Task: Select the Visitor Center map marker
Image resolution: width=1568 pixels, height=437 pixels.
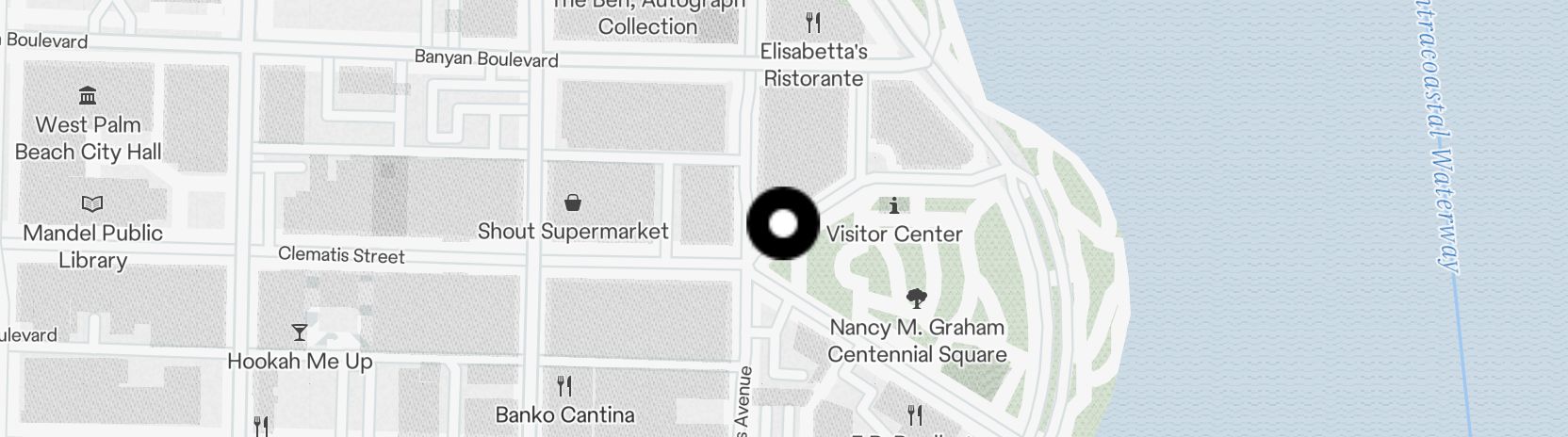Action: coord(893,205)
